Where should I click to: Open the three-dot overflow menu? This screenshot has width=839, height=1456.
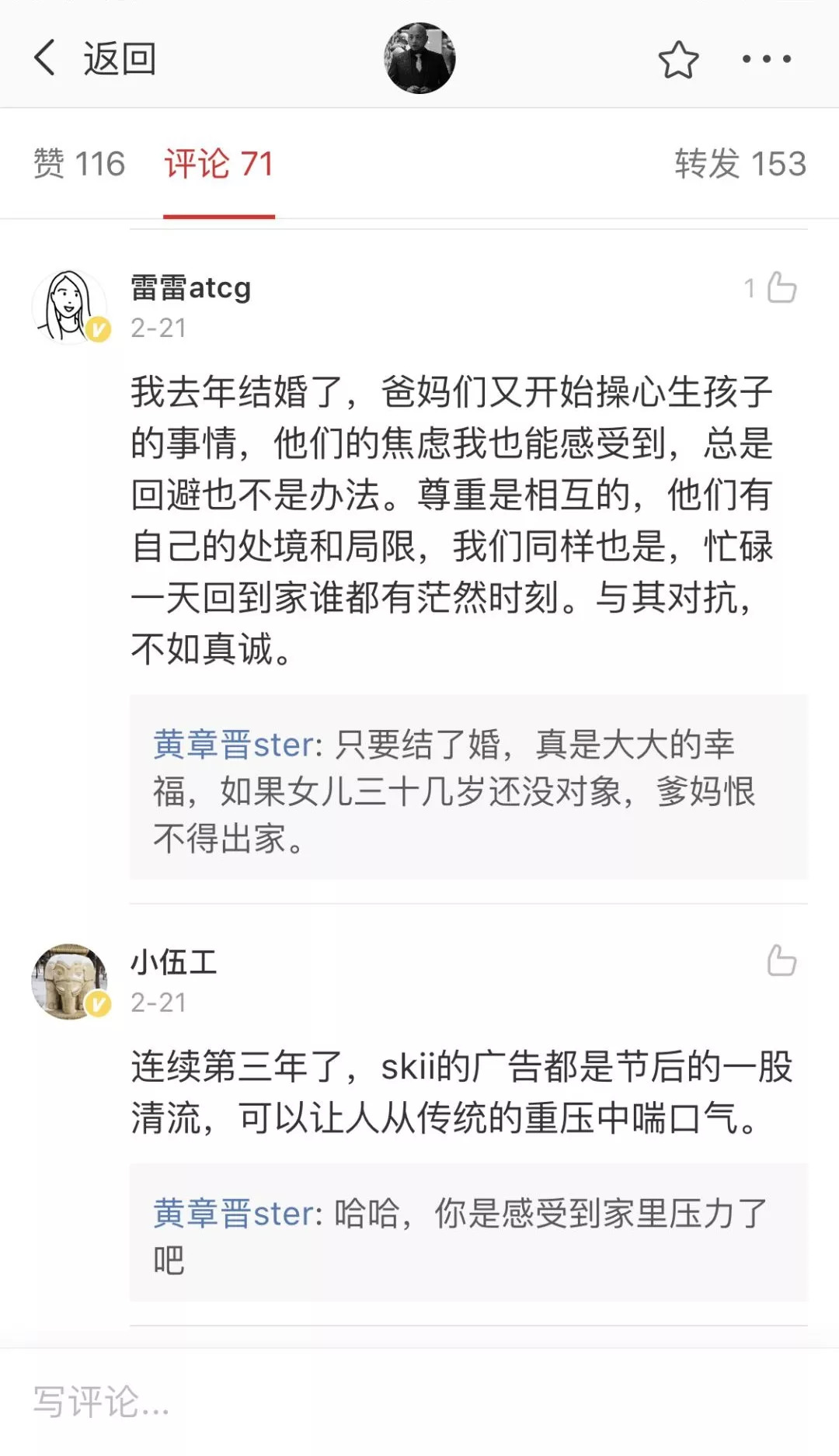[766, 59]
